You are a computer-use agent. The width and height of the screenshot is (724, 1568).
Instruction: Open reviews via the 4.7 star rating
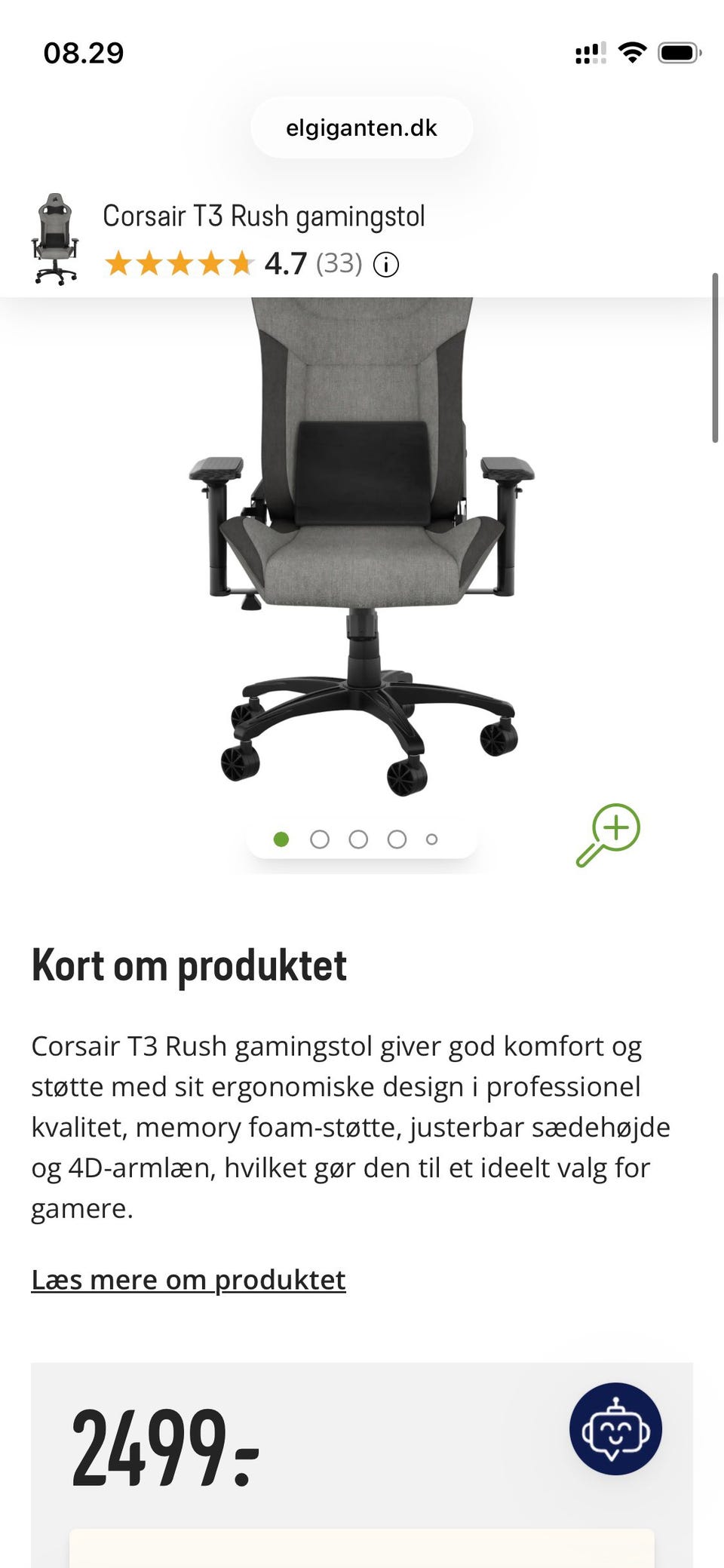234,264
